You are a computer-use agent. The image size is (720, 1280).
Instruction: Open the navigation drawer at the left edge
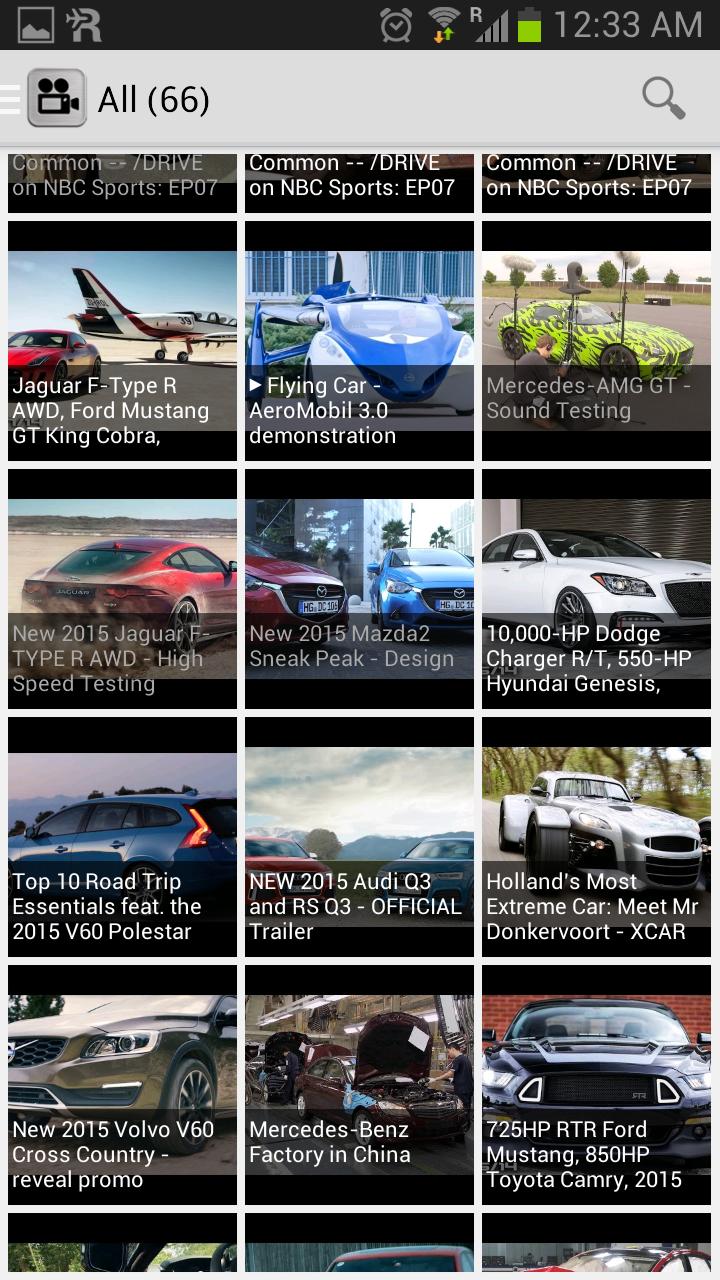pyautogui.click(x=8, y=98)
